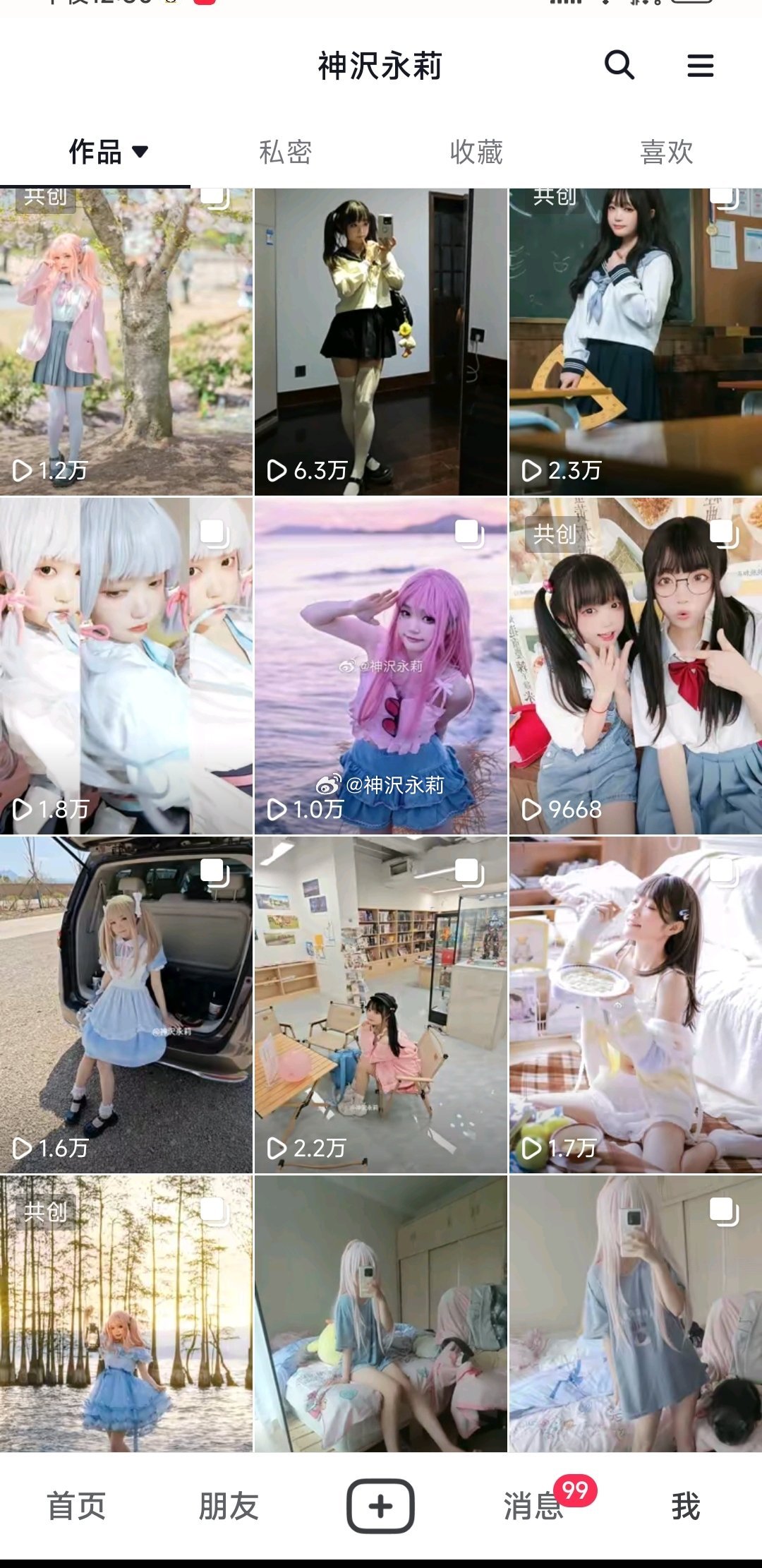Open the video with 2.3万 plays
The height and width of the screenshot is (1568, 762).
coord(635,342)
